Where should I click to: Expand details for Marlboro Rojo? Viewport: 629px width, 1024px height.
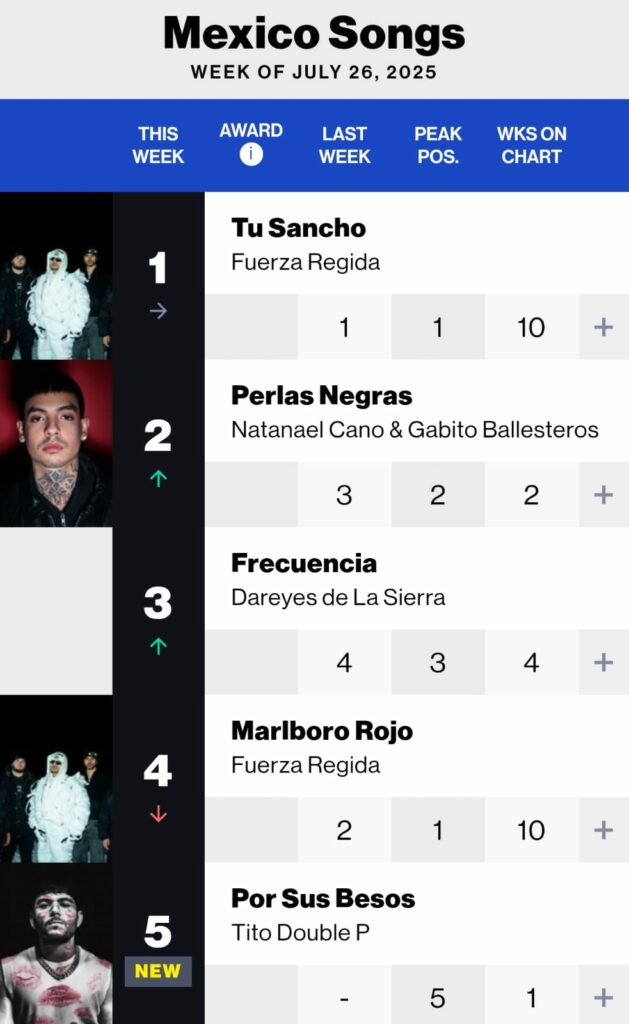[x=603, y=830]
